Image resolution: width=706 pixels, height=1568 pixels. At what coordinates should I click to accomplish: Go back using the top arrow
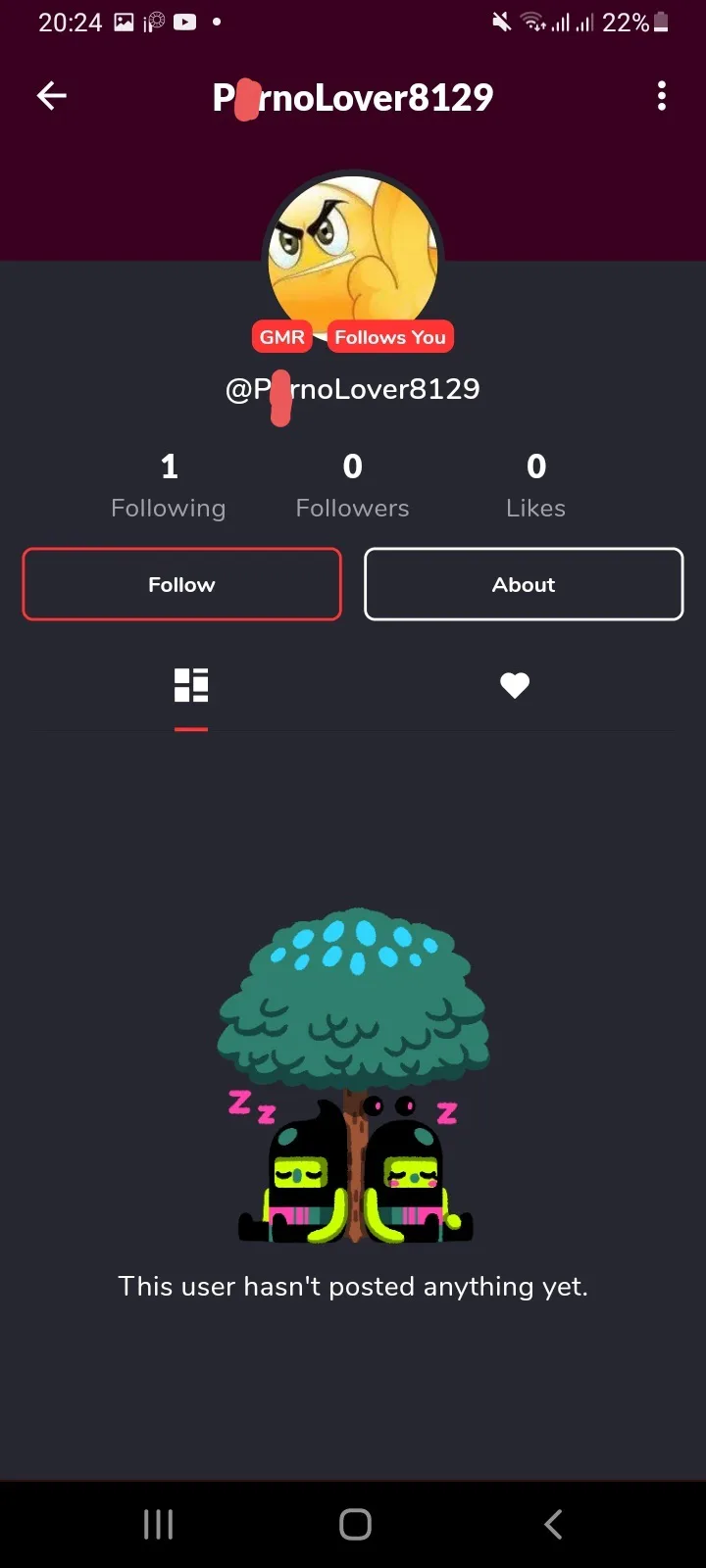[52, 95]
